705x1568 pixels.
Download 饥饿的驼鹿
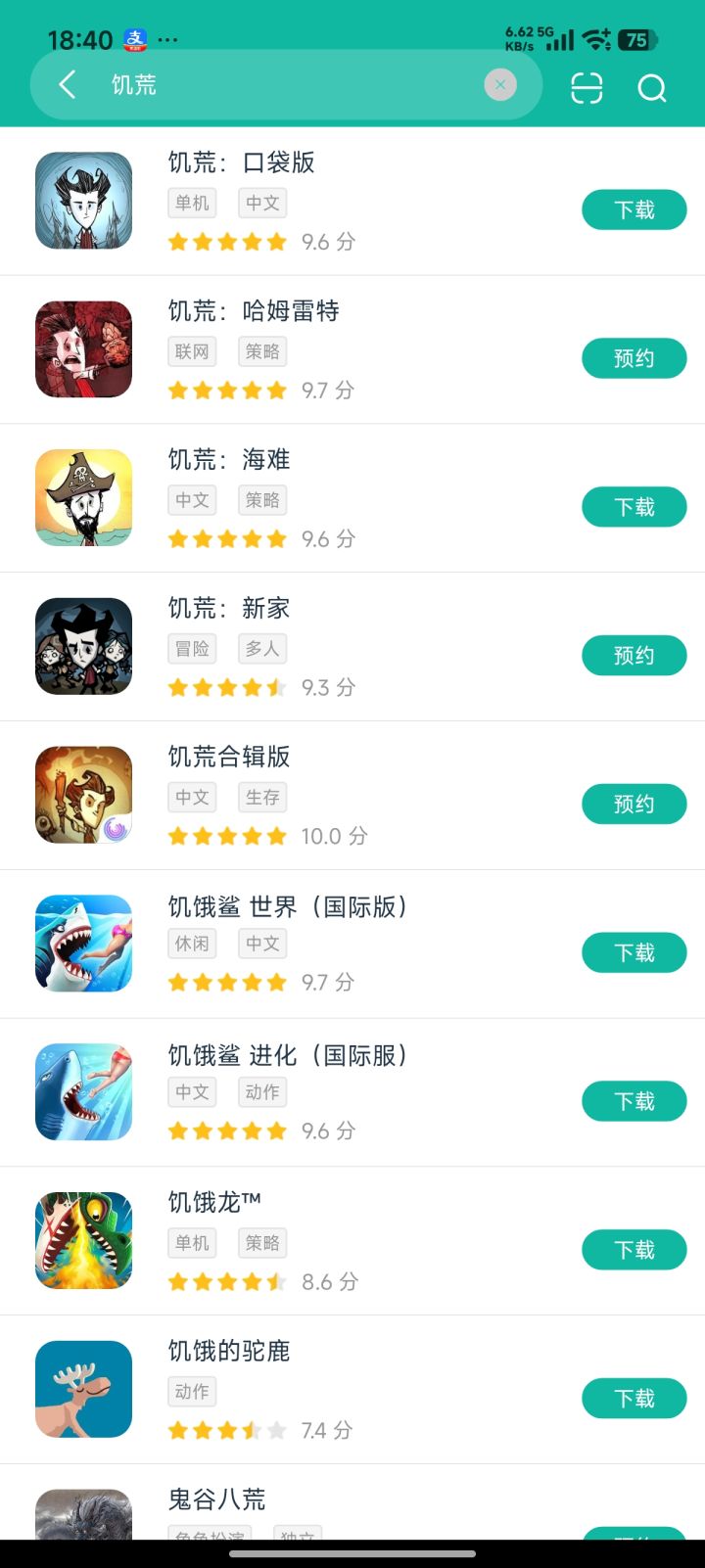tap(634, 1400)
